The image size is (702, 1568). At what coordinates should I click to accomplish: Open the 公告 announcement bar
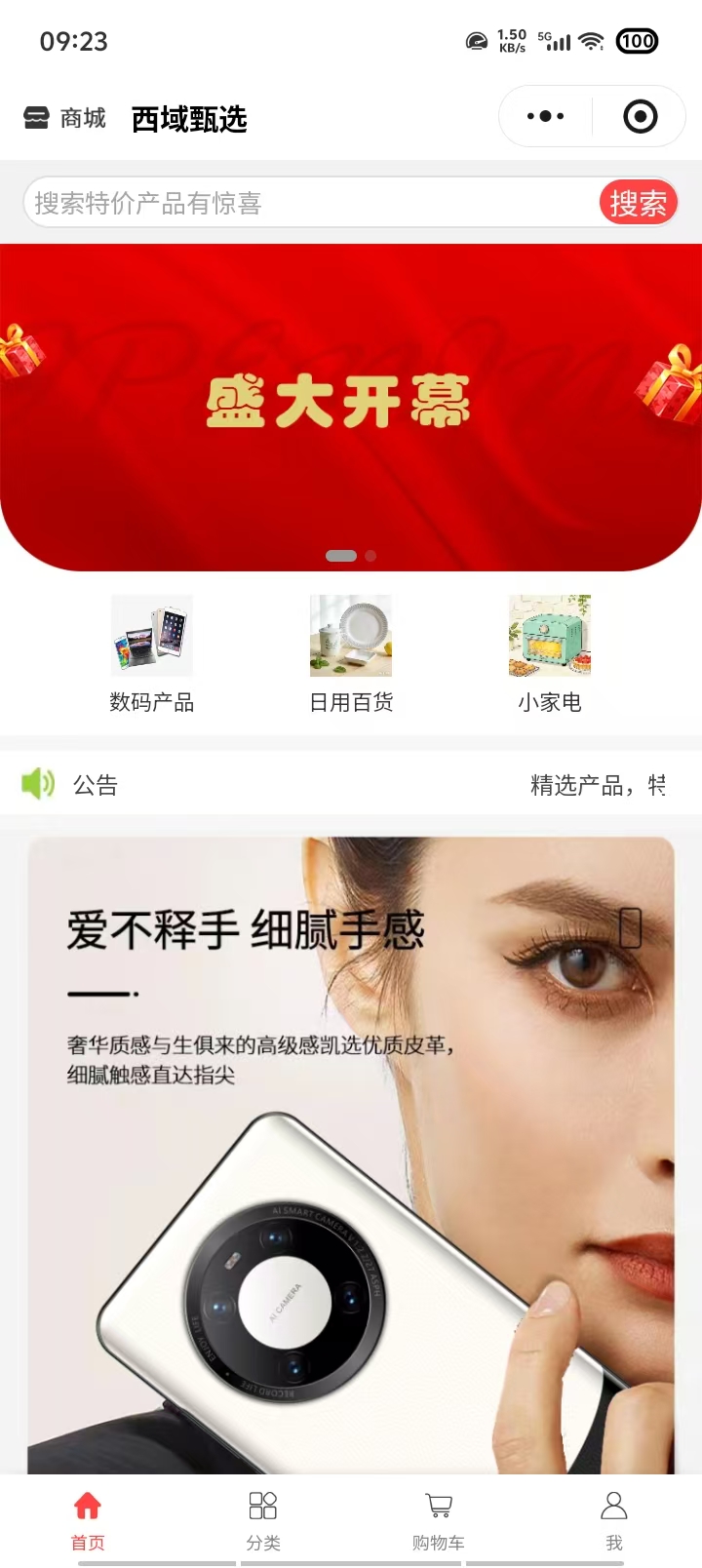tap(351, 785)
